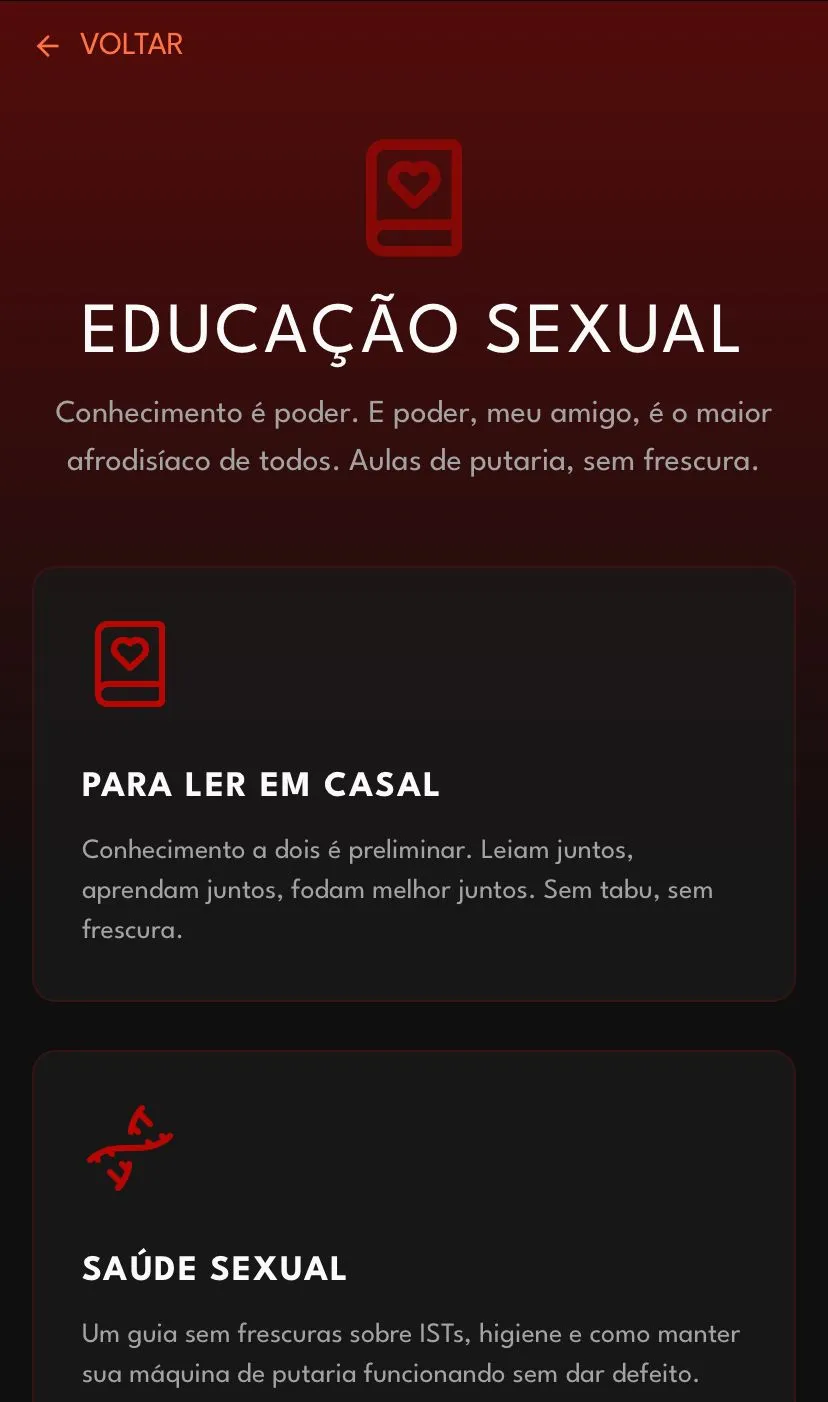Click the ISTs guide description under SAÚDE SEXUAL
This screenshot has width=828, height=1402.
click(410, 1353)
